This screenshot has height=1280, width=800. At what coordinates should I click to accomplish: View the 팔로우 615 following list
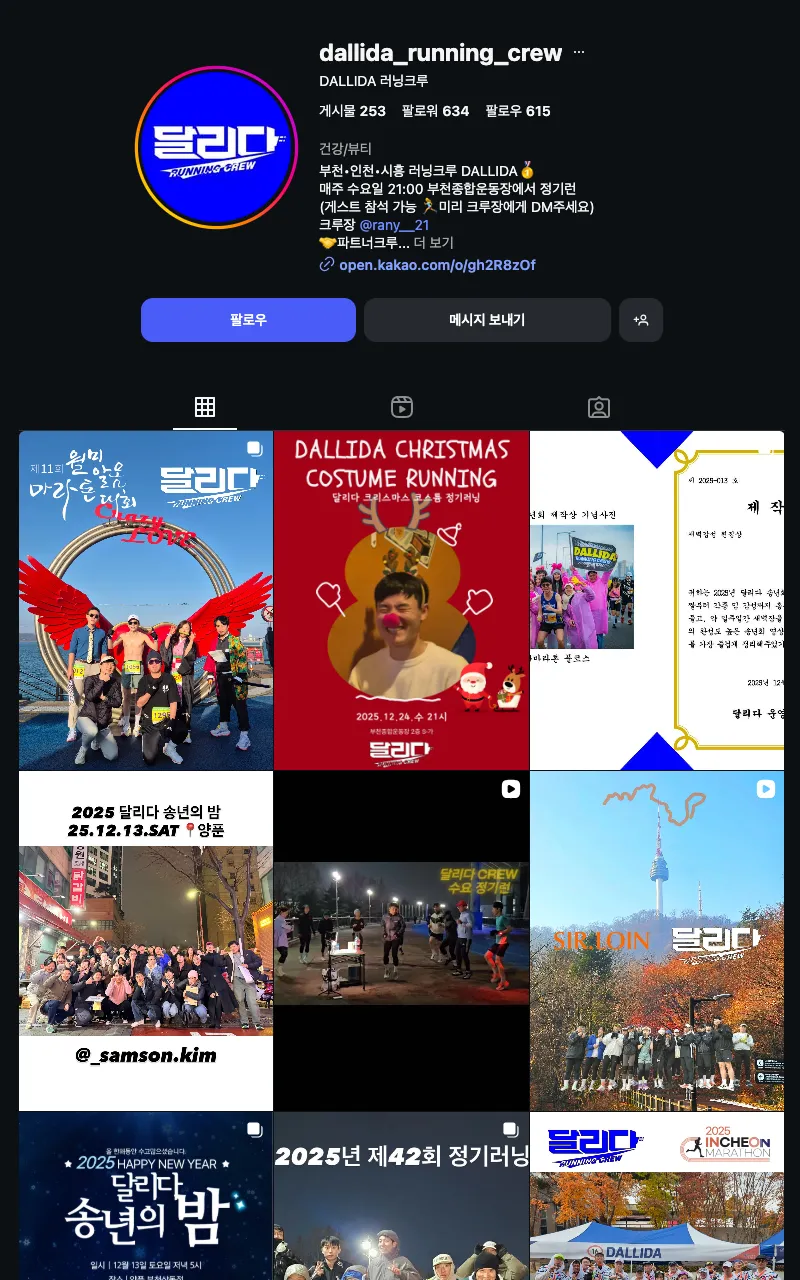pos(518,111)
